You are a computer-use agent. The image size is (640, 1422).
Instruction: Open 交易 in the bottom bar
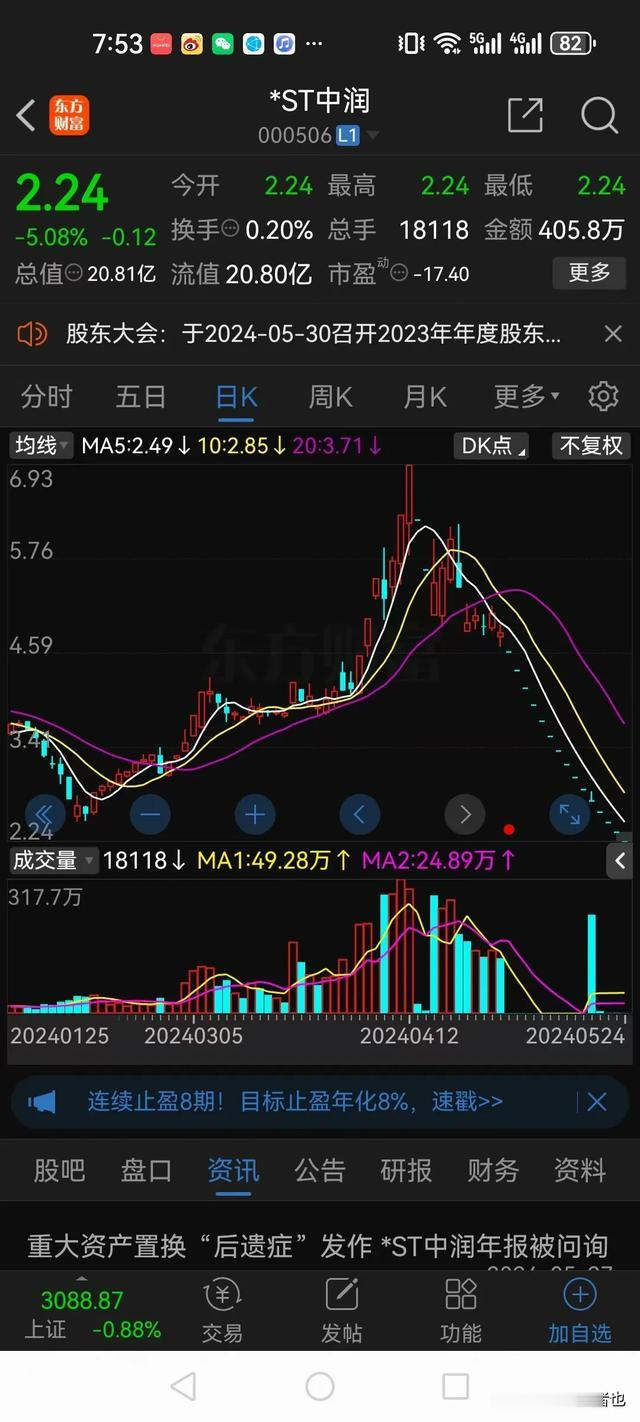coord(222,1310)
